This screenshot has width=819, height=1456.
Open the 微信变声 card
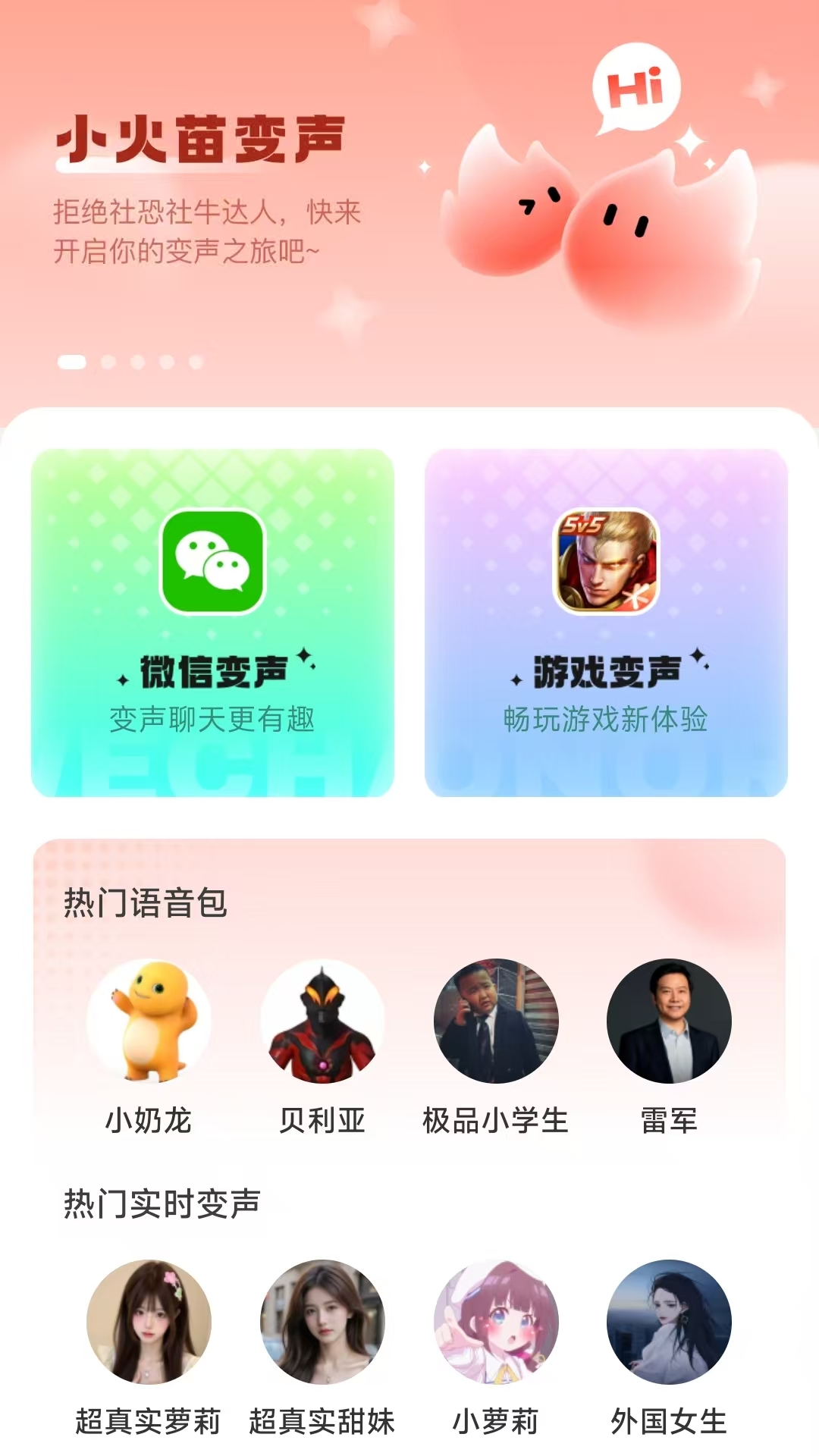[x=212, y=622]
